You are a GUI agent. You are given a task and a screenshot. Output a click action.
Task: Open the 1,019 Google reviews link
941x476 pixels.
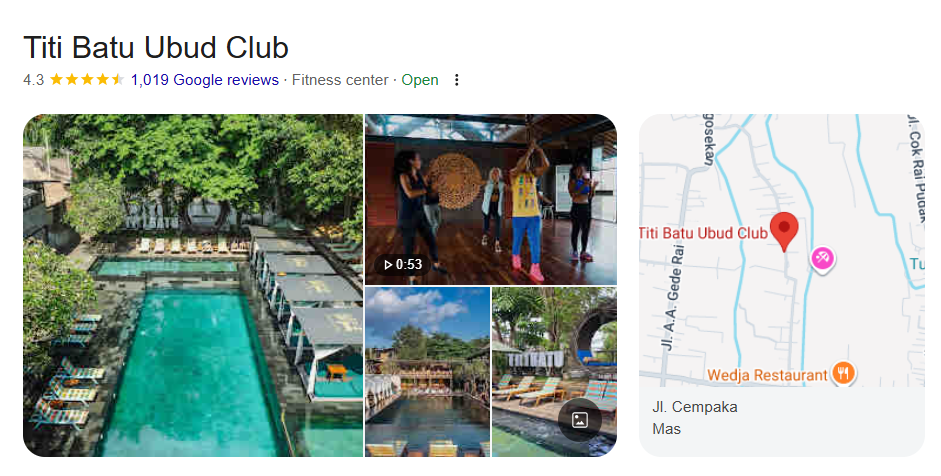[x=204, y=80]
